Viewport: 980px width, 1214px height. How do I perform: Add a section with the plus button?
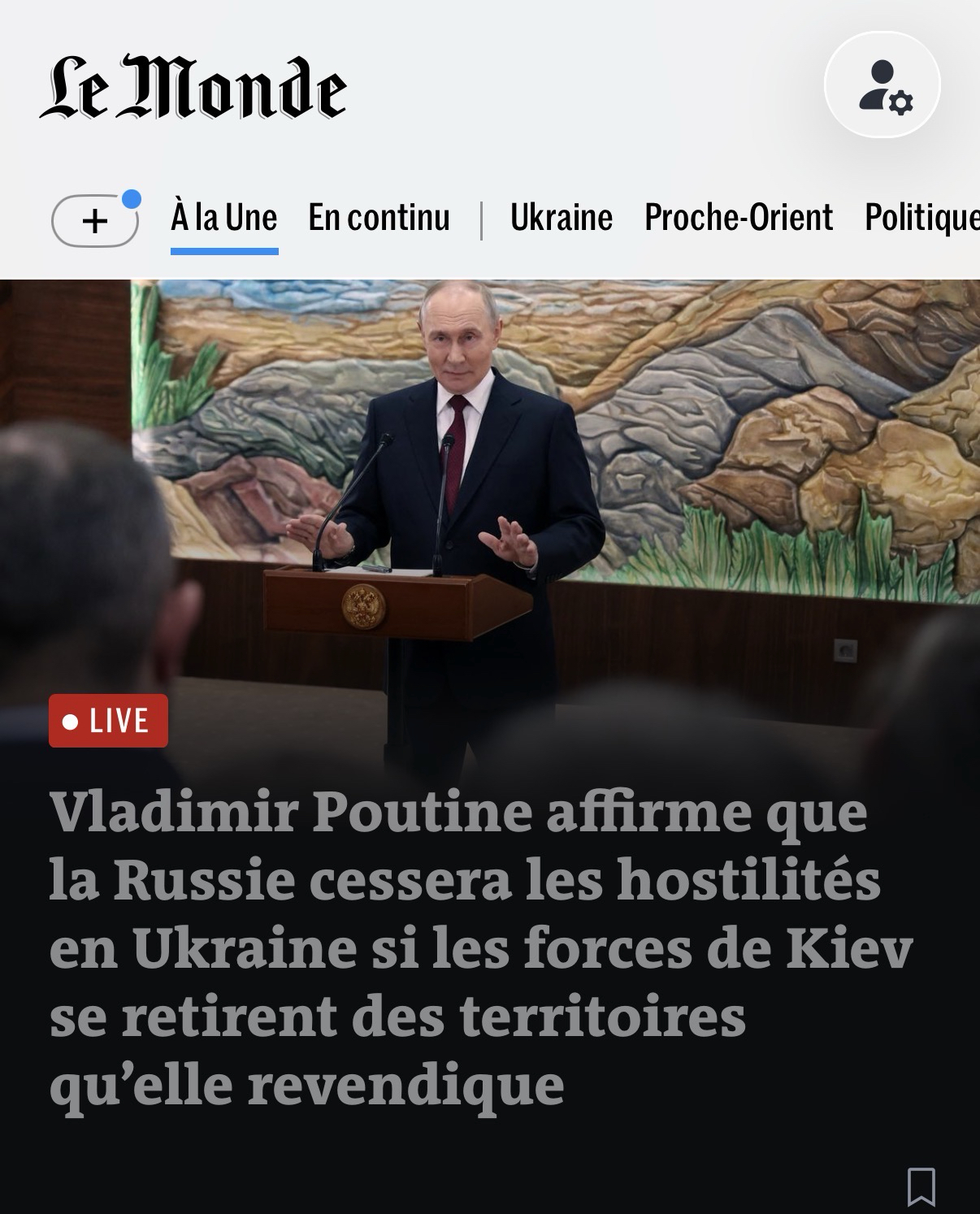pos(95,220)
